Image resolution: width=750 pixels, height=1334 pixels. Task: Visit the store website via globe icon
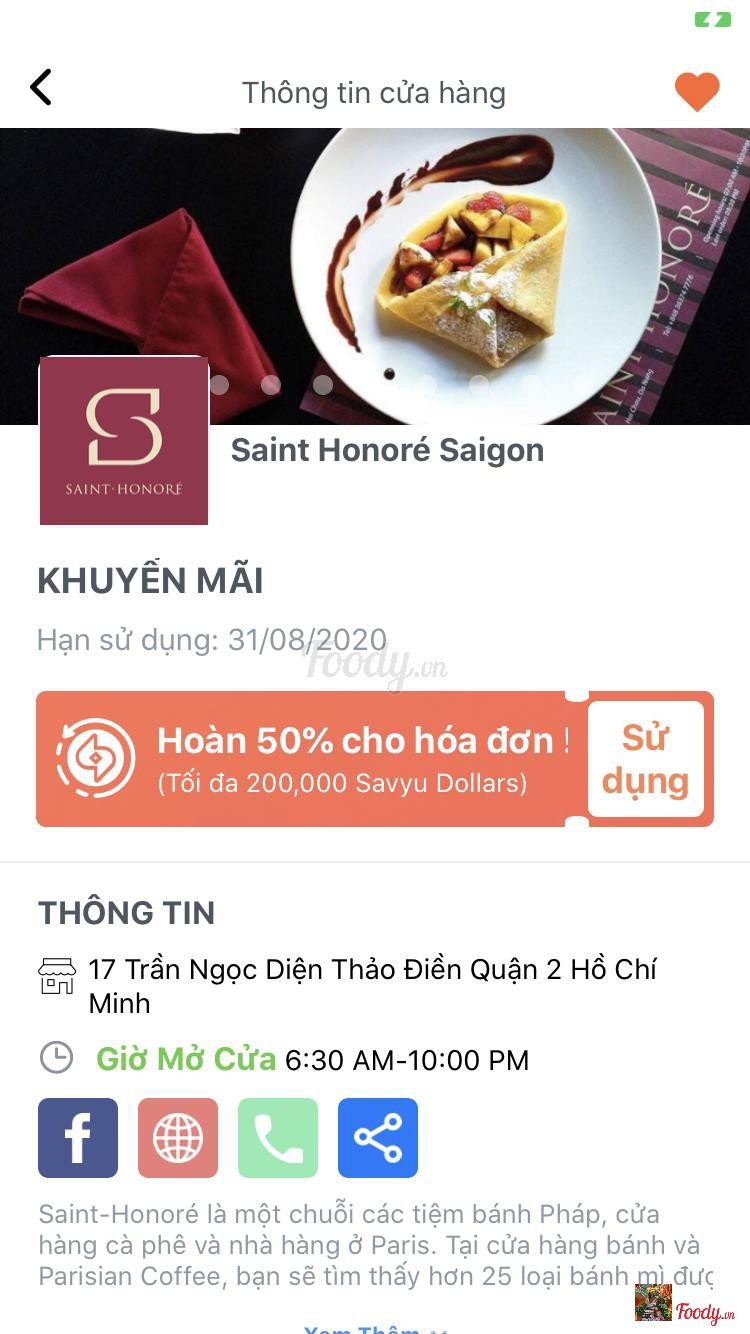[x=178, y=1138]
